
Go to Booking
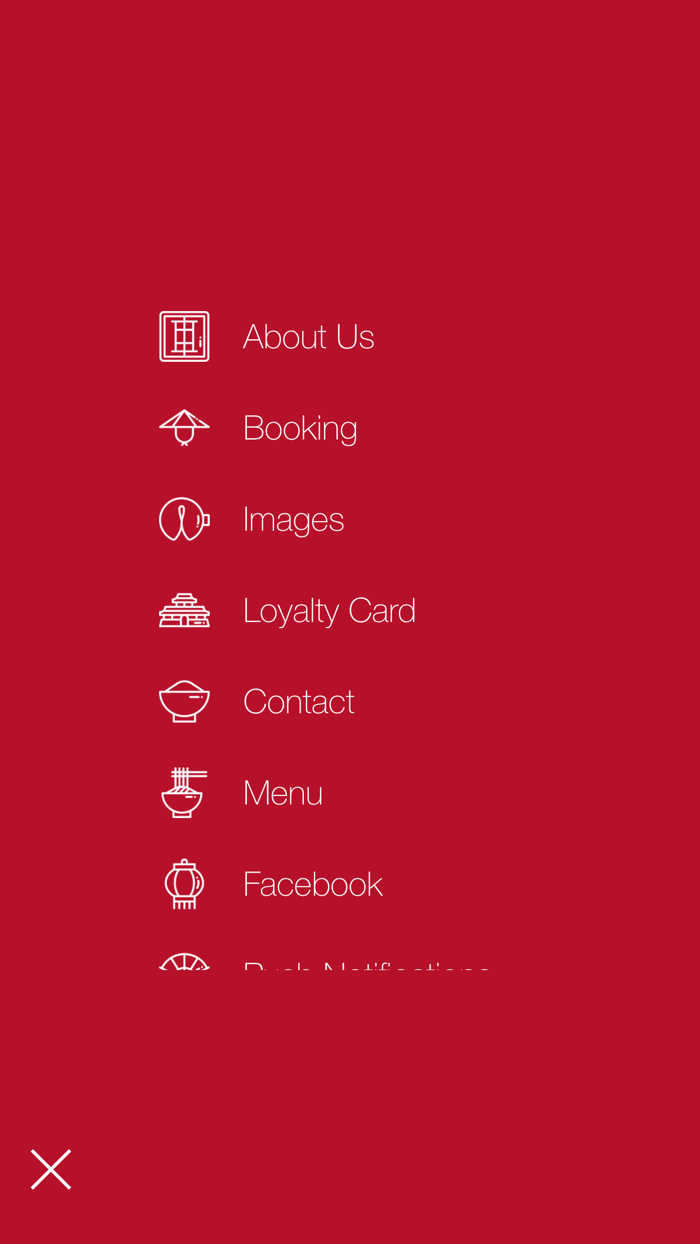pyautogui.click(x=300, y=428)
